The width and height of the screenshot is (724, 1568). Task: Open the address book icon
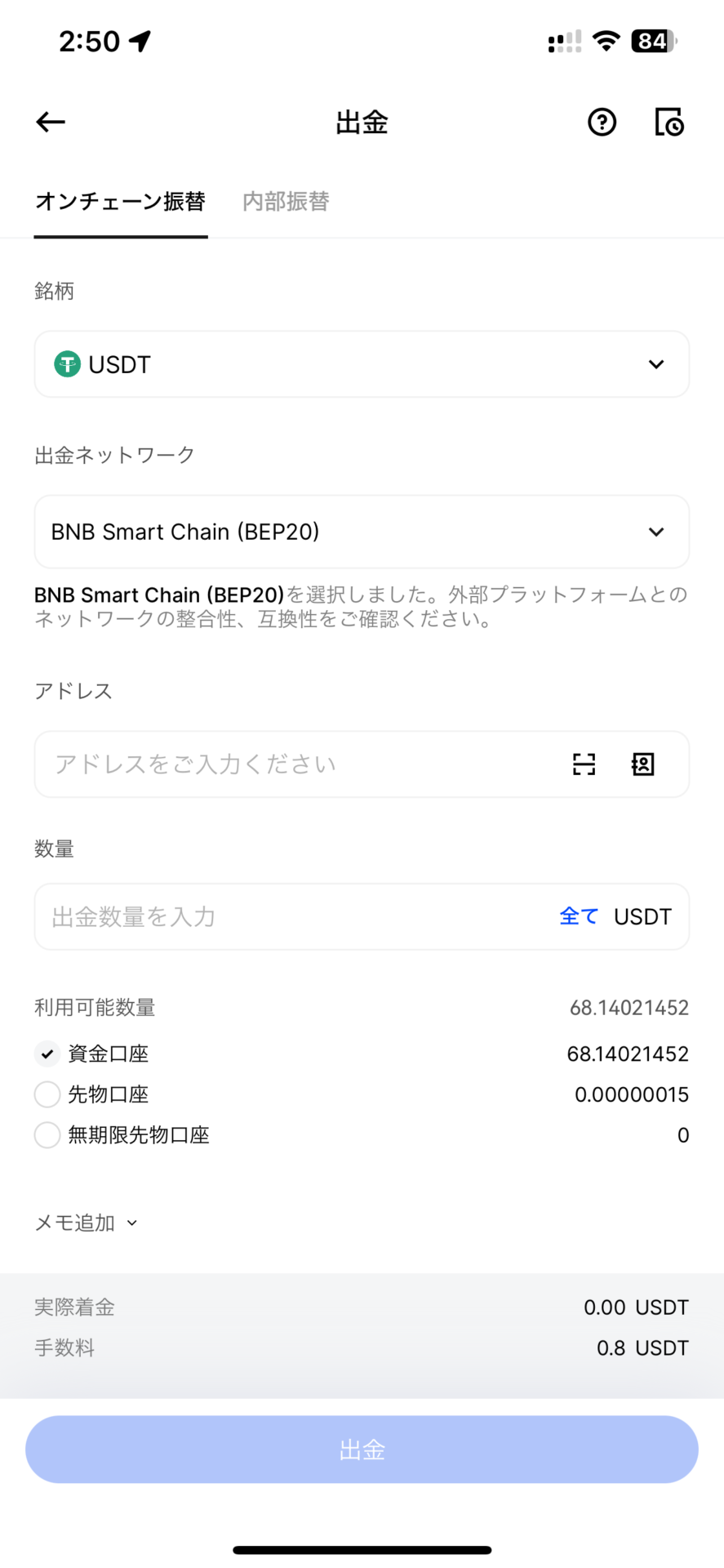pos(643,764)
